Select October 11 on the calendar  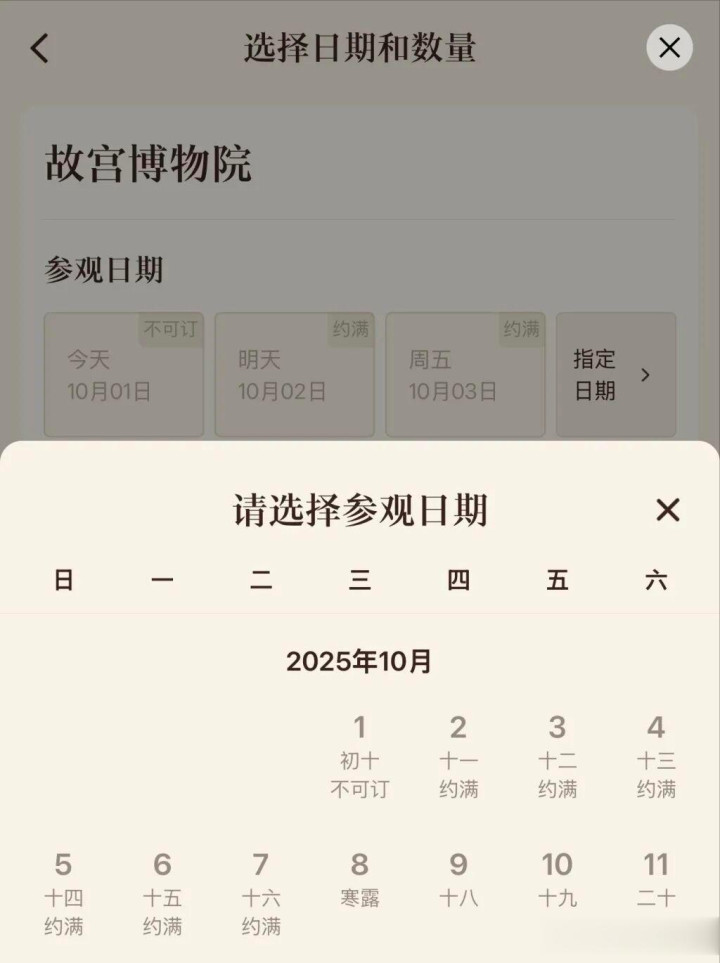coord(655,879)
